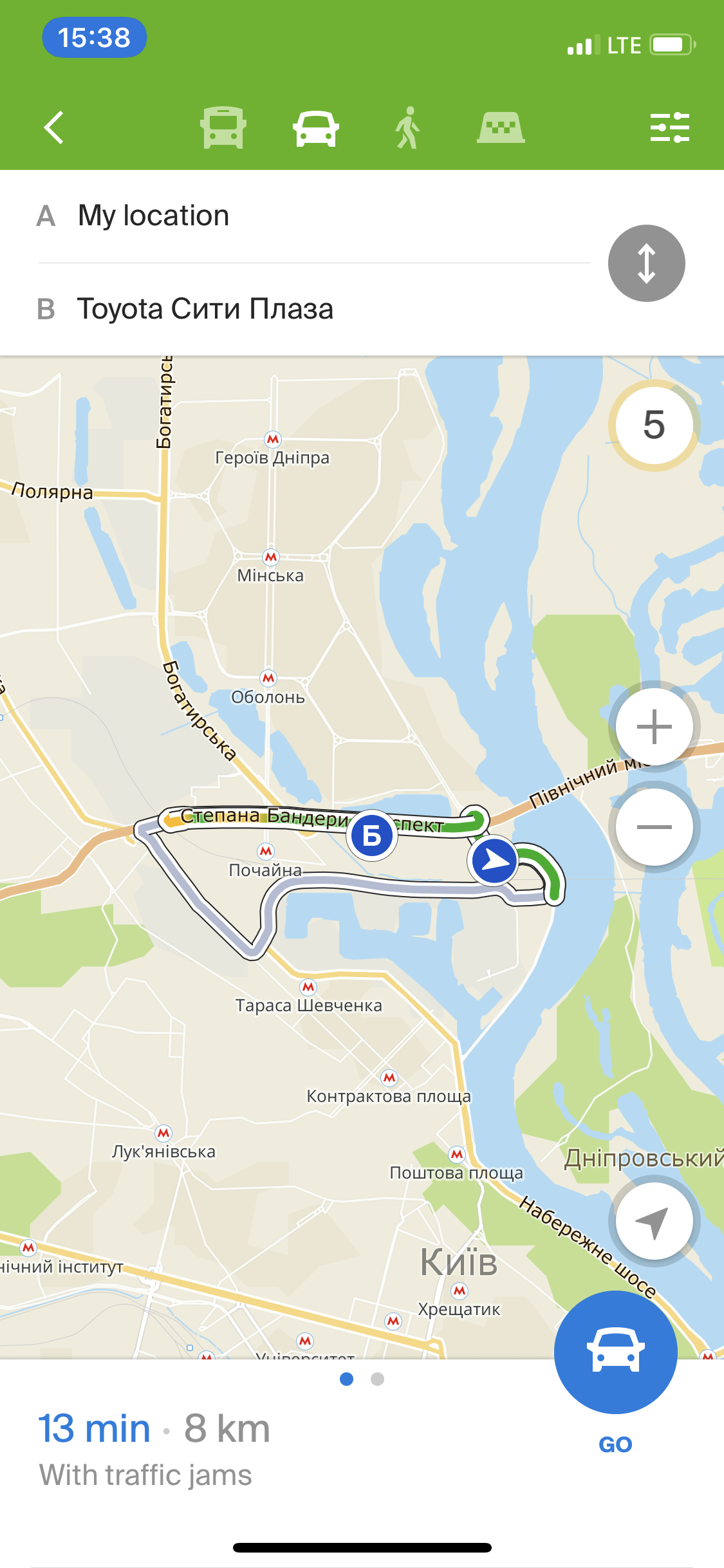The width and height of the screenshot is (724, 1568).
Task: Start navigation with the GO button
Action: tap(615, 1353)
